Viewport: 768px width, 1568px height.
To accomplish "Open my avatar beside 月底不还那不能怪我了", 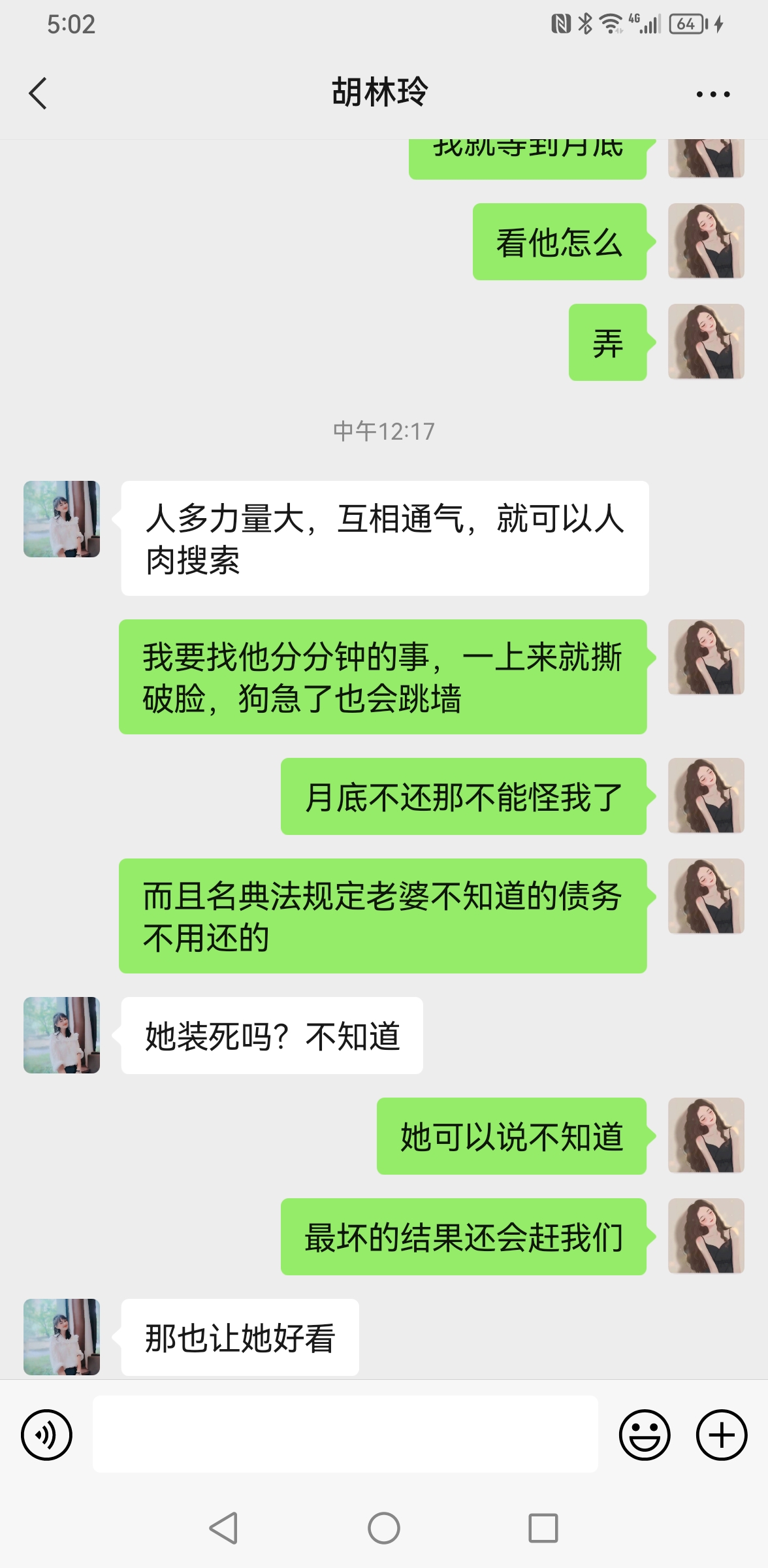I will (705, 796).
